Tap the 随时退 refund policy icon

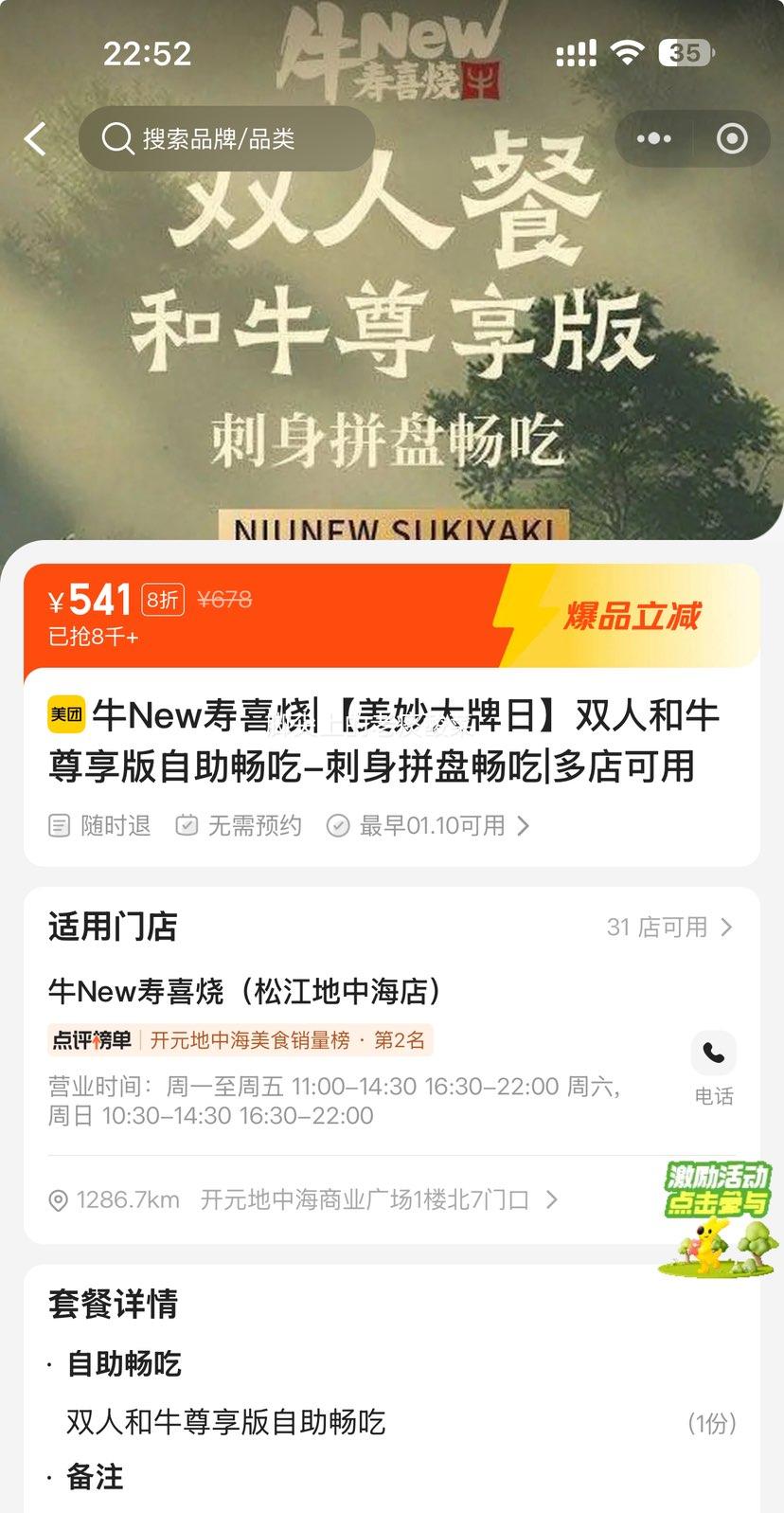tap(59, 825)
